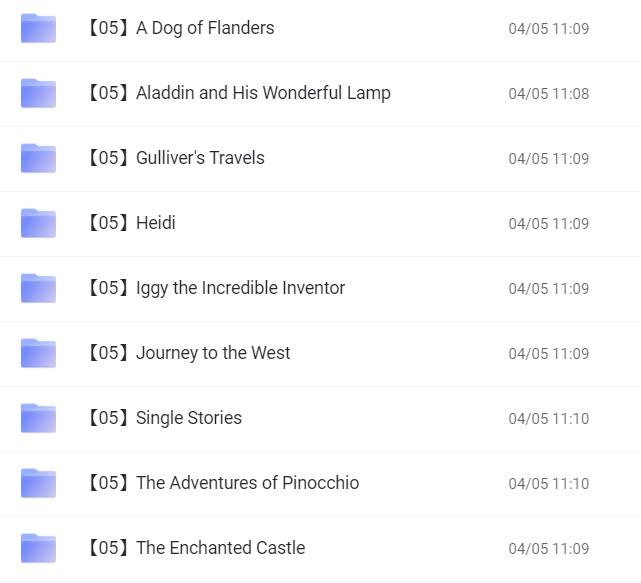
Task: Open Iggy the Incredible Inventor folder
Action: (x=215, y=288)
